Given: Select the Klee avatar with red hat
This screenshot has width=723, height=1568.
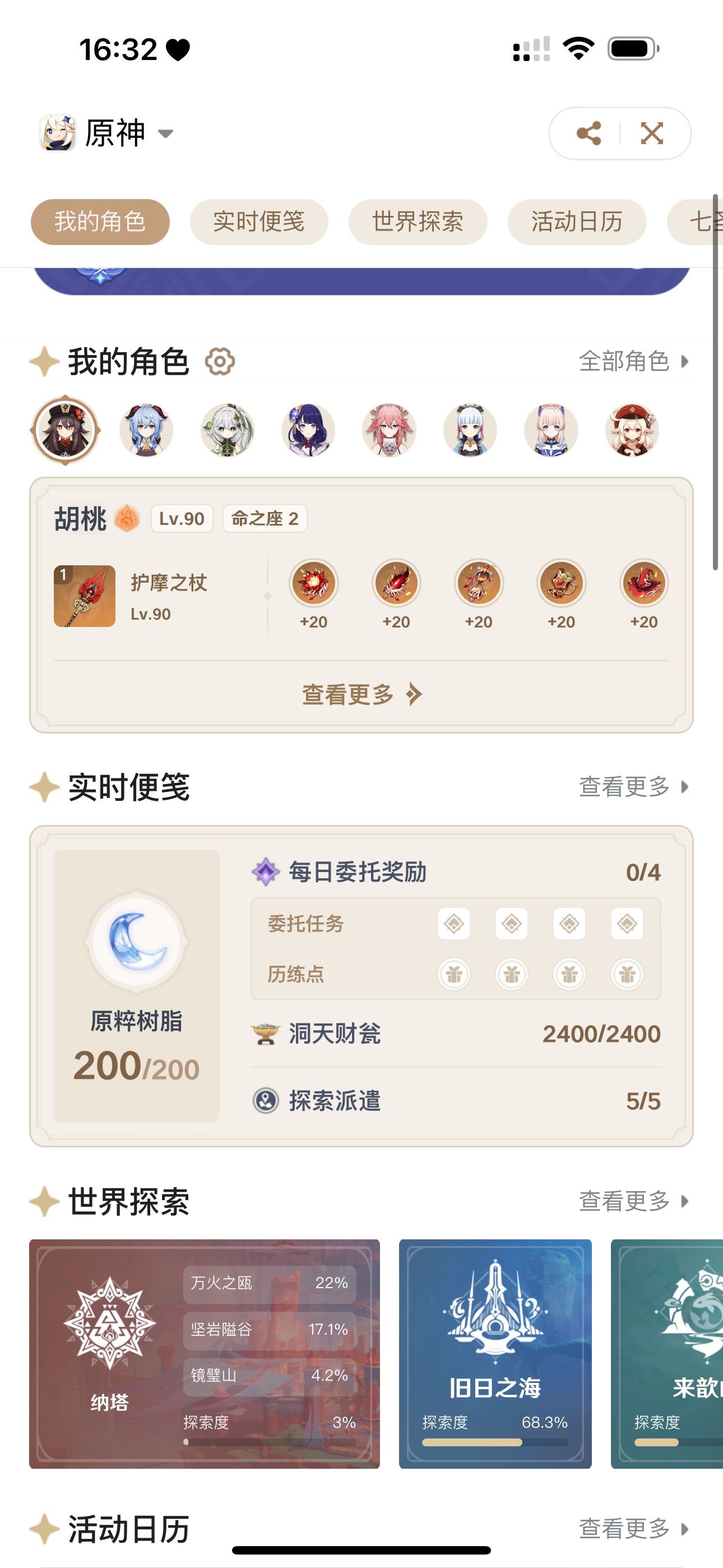Looking at the screenshot, I should (x=632, y=430).
